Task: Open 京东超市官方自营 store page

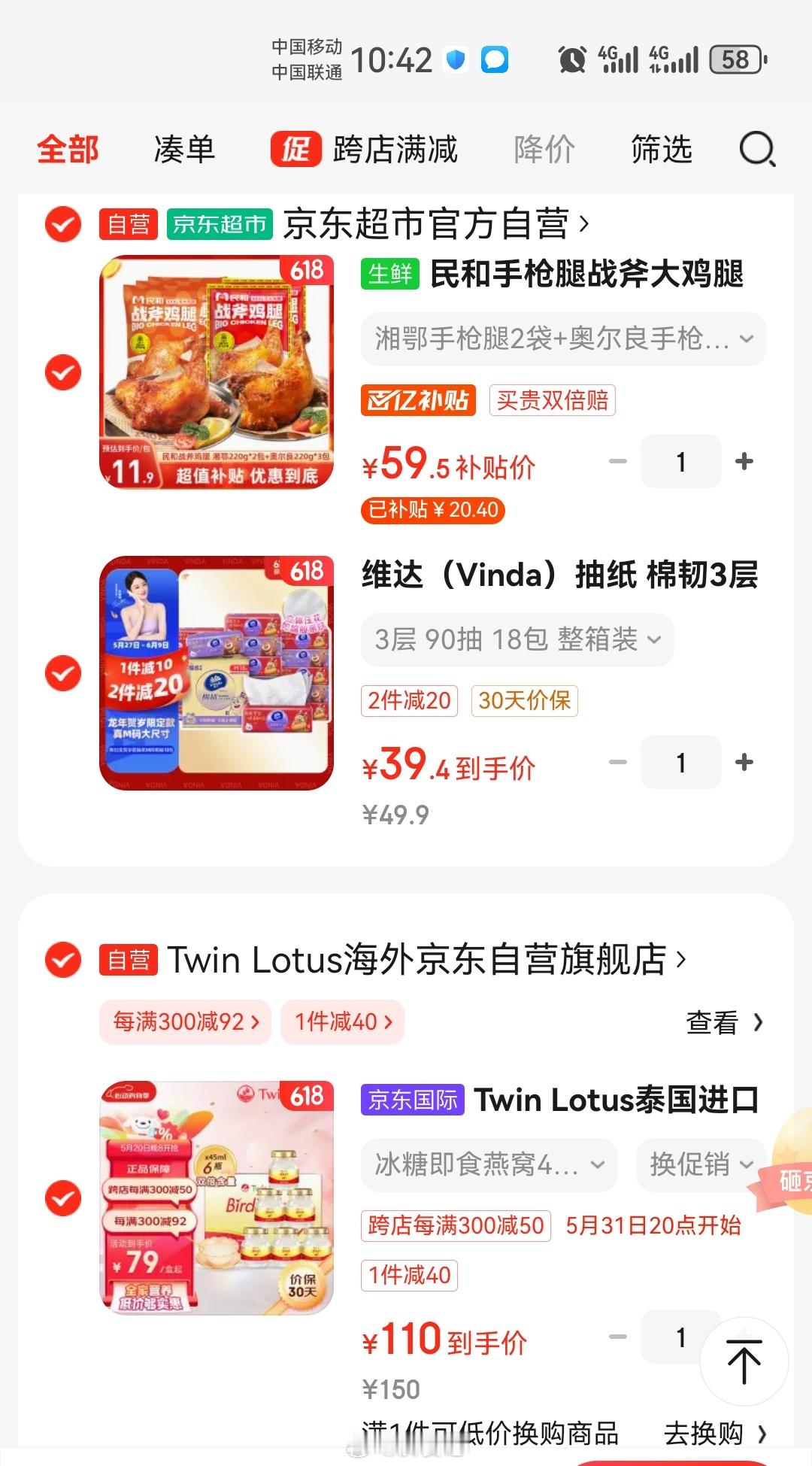Action: [436, 223]
